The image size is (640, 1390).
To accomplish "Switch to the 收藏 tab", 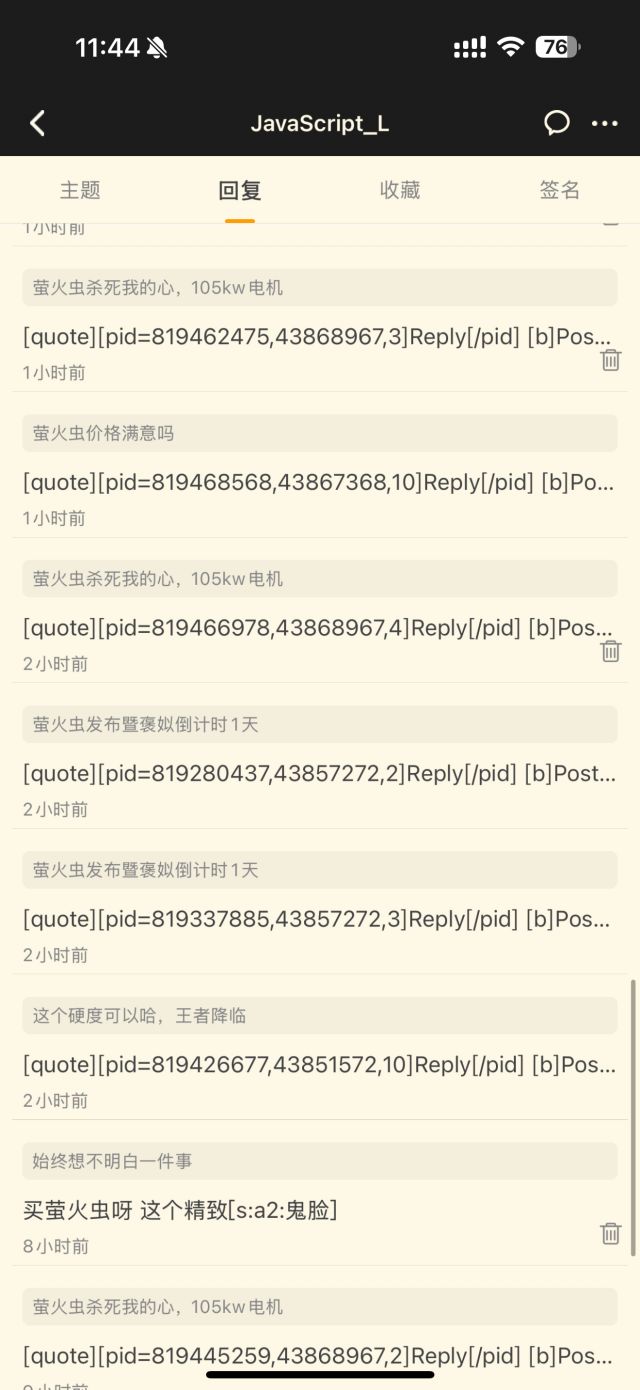I will point(400,190).
